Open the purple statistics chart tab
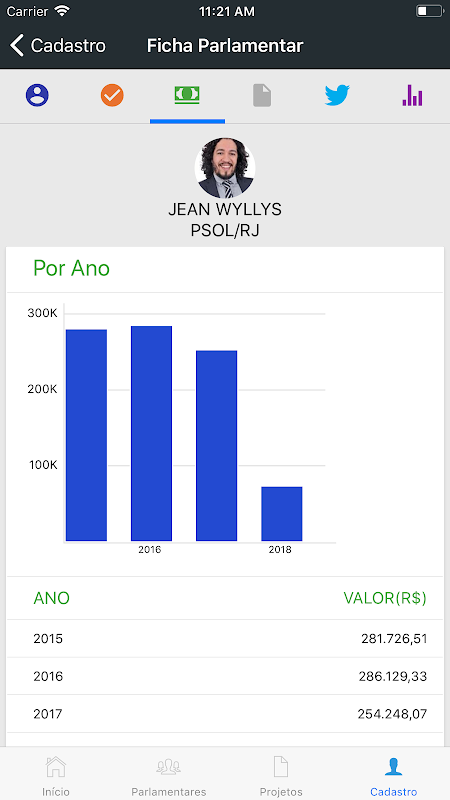The image size is (450, 800). pyautogui.click(x=412, y=95)
